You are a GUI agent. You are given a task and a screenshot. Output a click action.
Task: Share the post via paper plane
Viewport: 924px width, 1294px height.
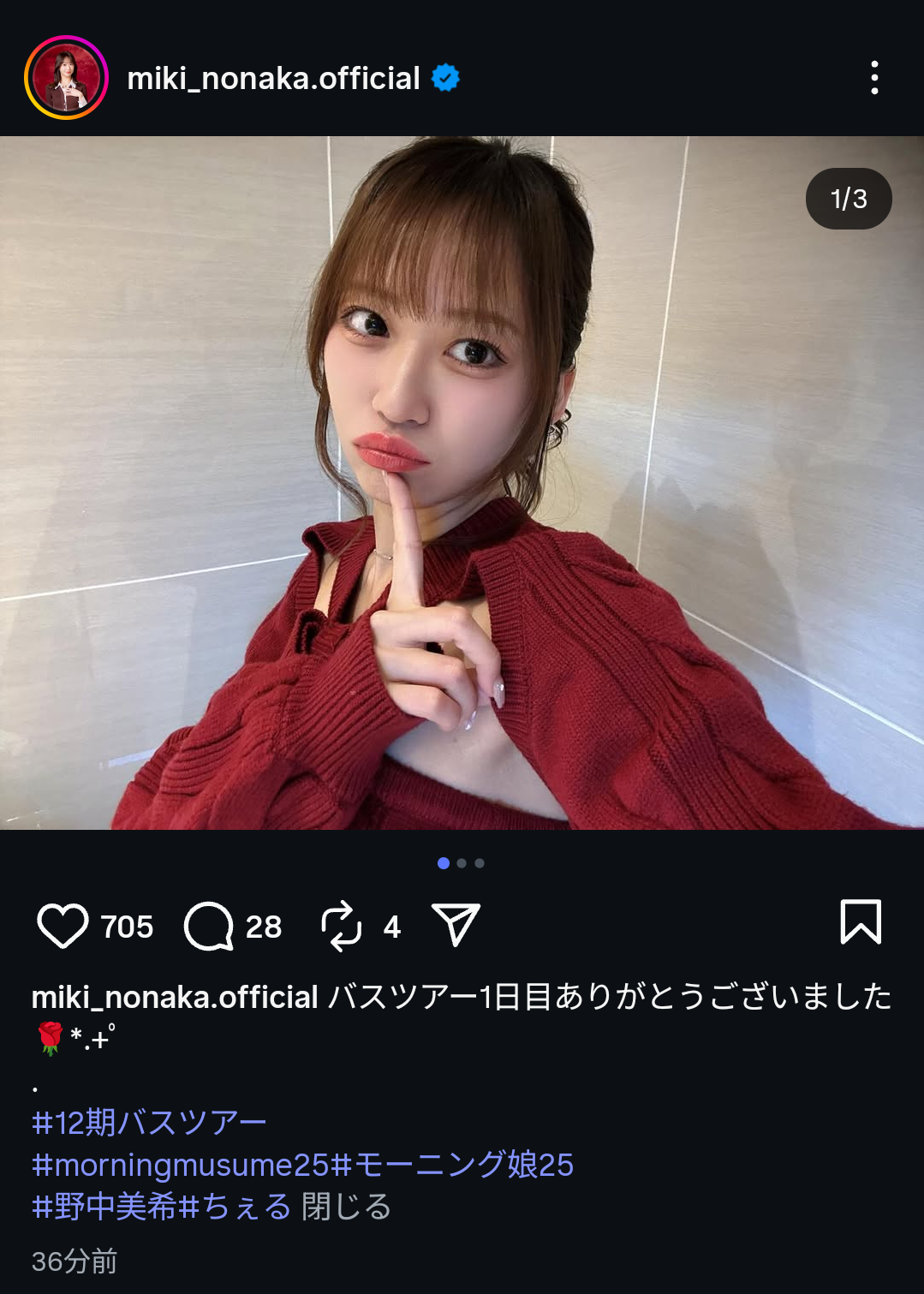[456, 925]
